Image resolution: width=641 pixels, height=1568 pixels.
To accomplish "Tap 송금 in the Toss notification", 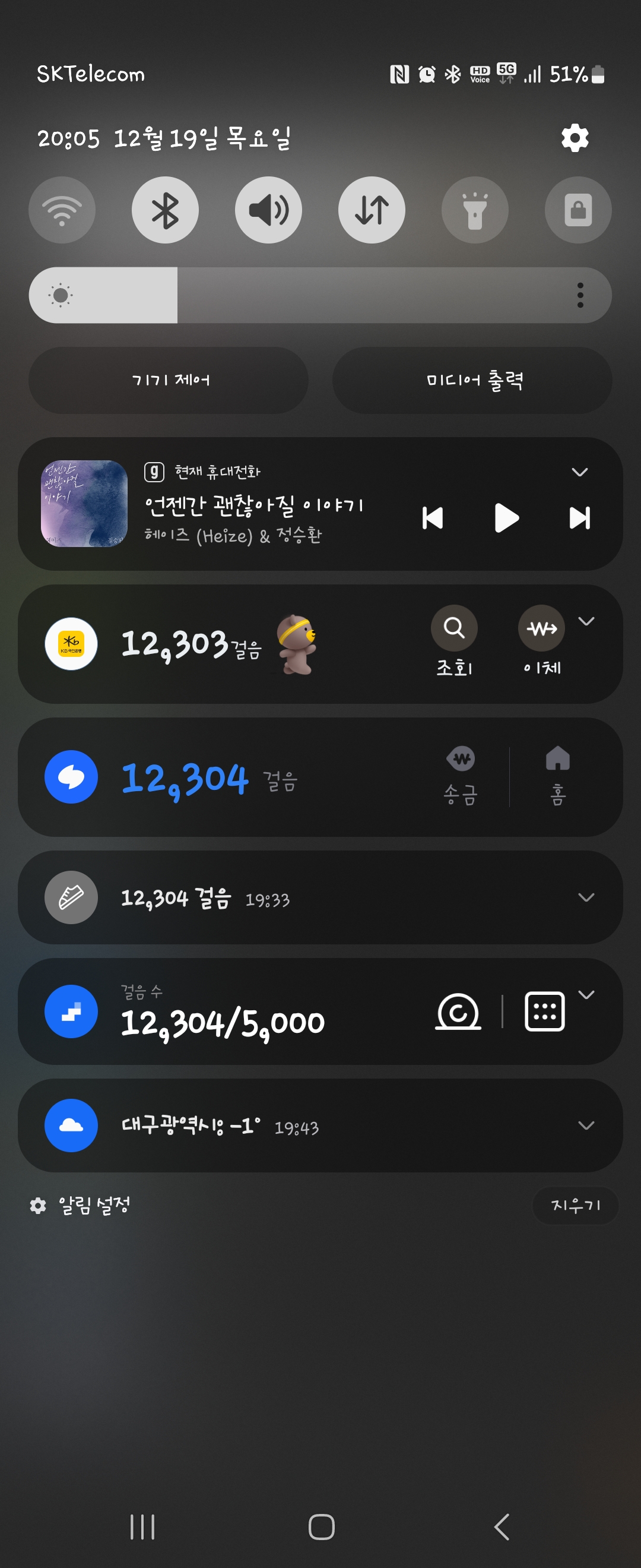I will tap(461, 776).
